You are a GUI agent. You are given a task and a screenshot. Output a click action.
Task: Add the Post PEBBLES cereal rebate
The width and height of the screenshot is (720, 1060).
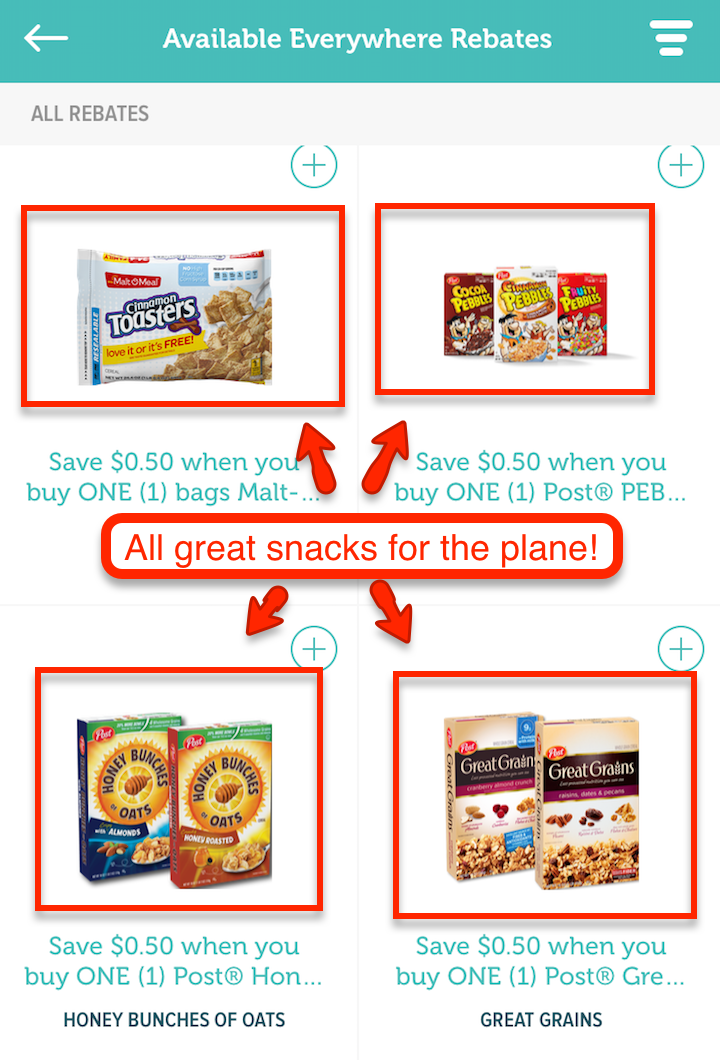tap(681, 165)
